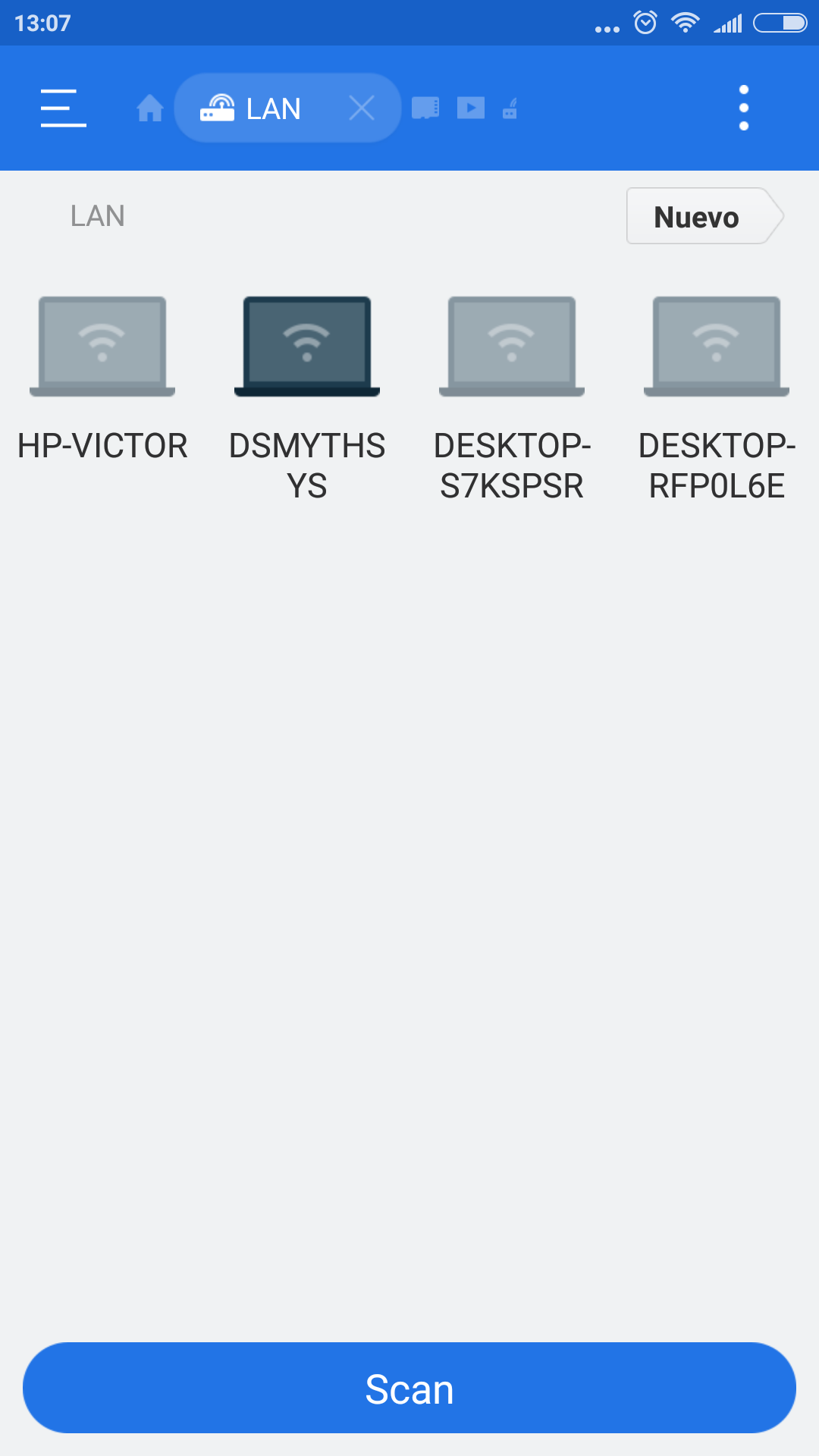
Task: Open the HP-VICTOR computer
Action: coord(102,379)
